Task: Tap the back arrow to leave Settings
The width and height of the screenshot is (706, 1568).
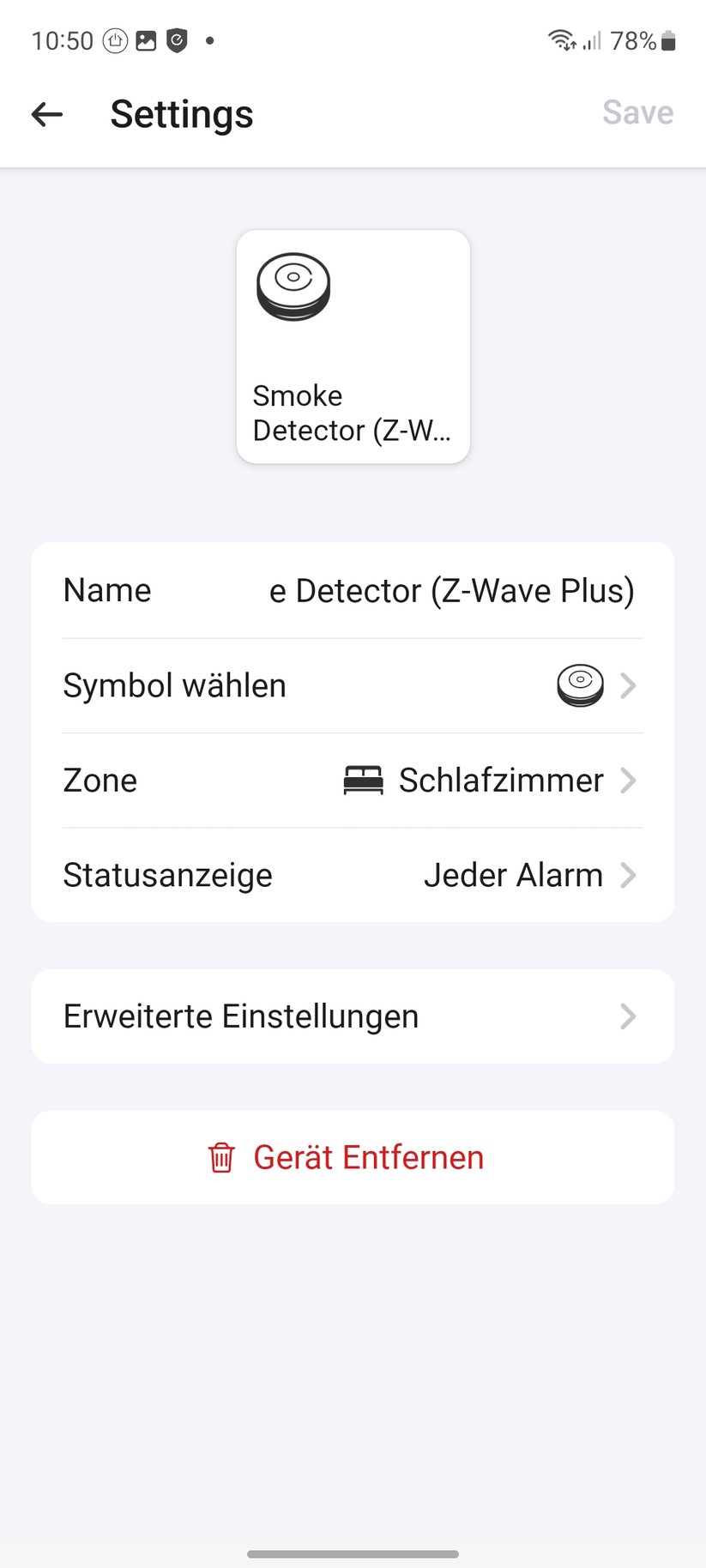Action: coord(46,113)
